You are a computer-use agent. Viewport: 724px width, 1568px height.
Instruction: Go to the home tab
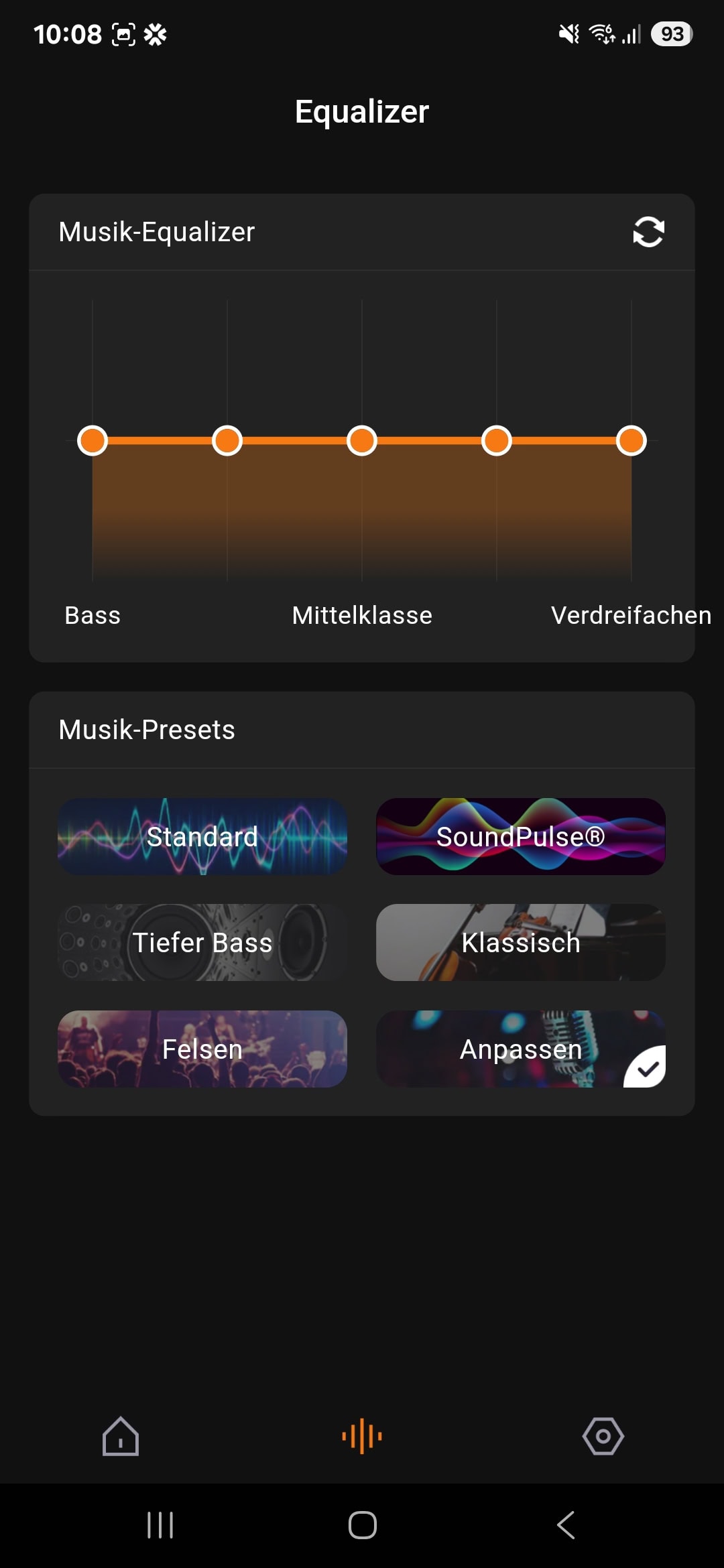tap(121, 1436)
